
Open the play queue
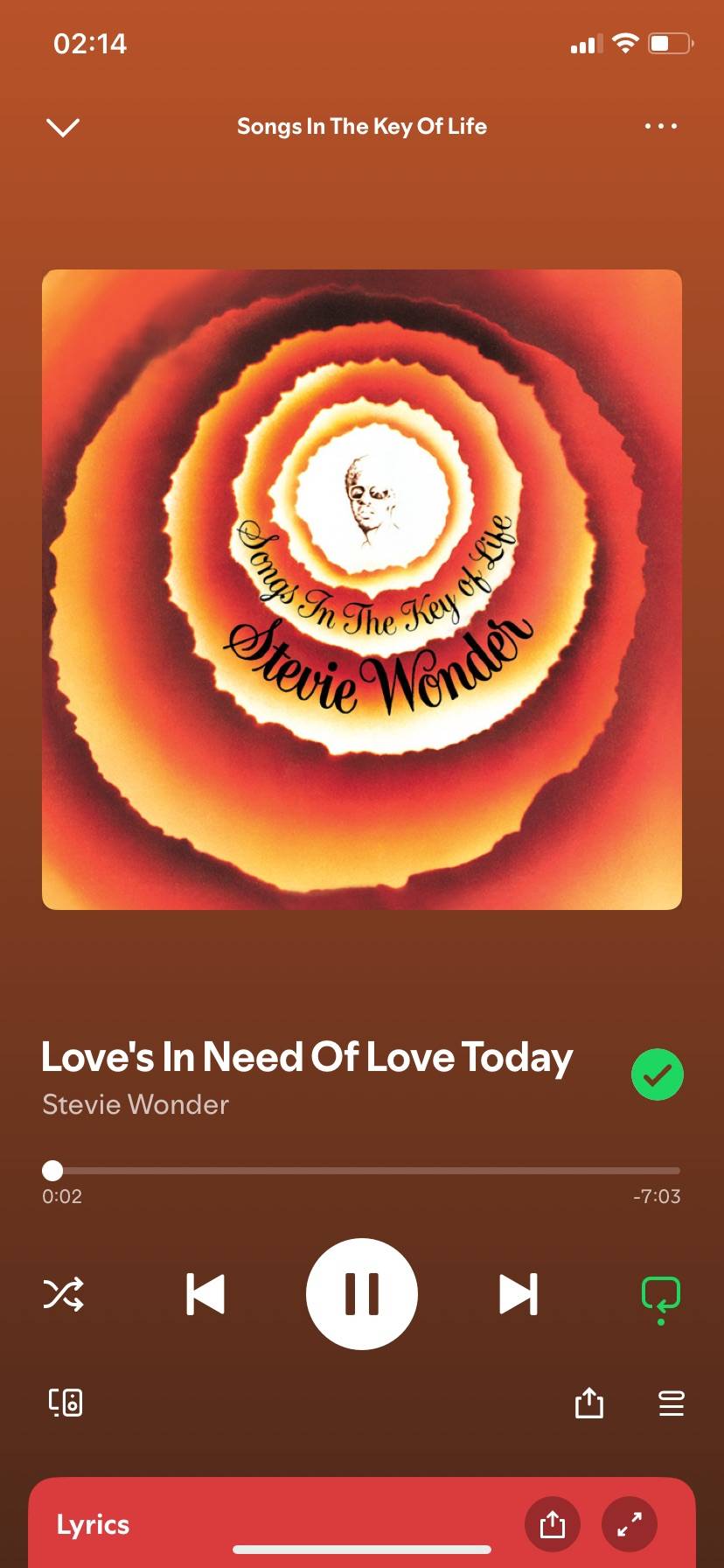tap(671, 1403)
